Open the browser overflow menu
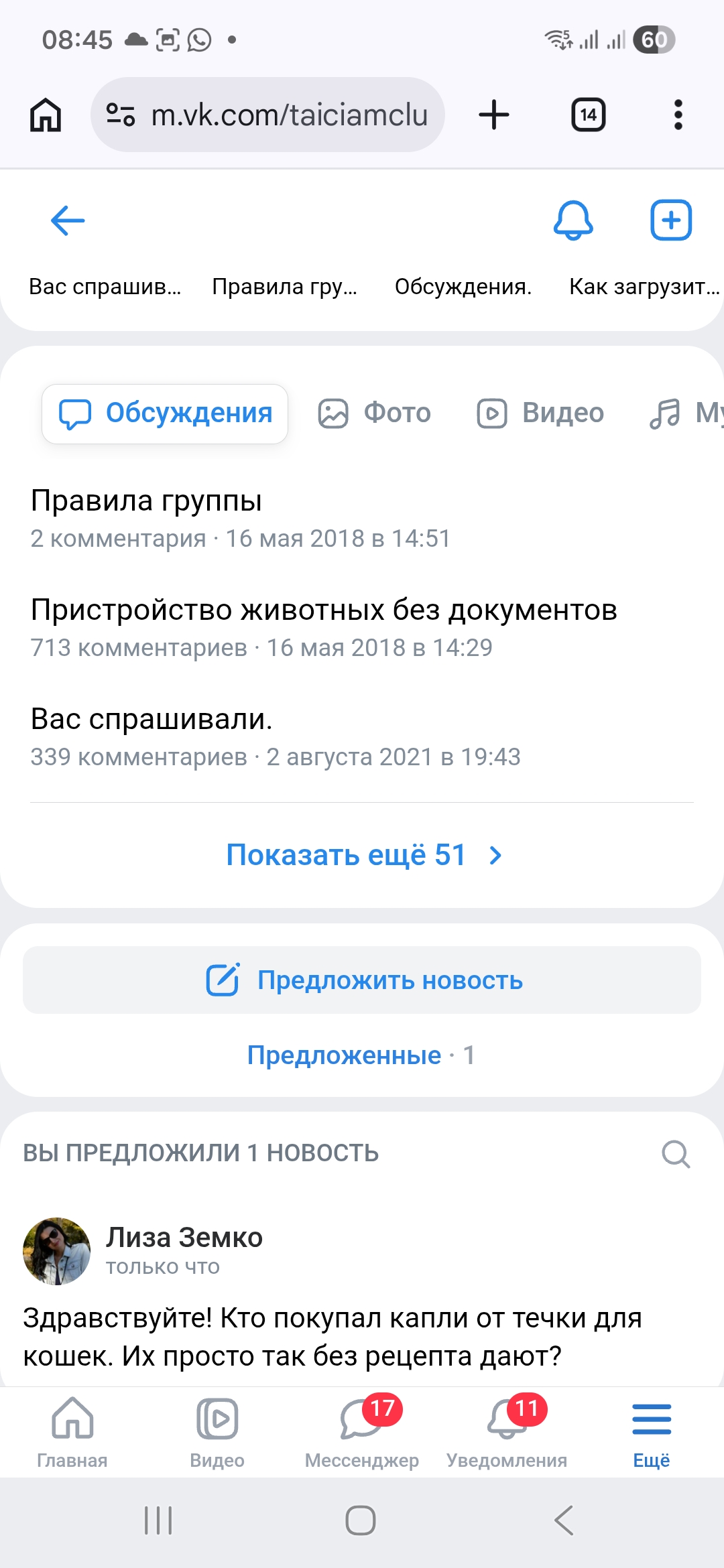The height and width of the screenshot is (1568, 724). [678, 115]
